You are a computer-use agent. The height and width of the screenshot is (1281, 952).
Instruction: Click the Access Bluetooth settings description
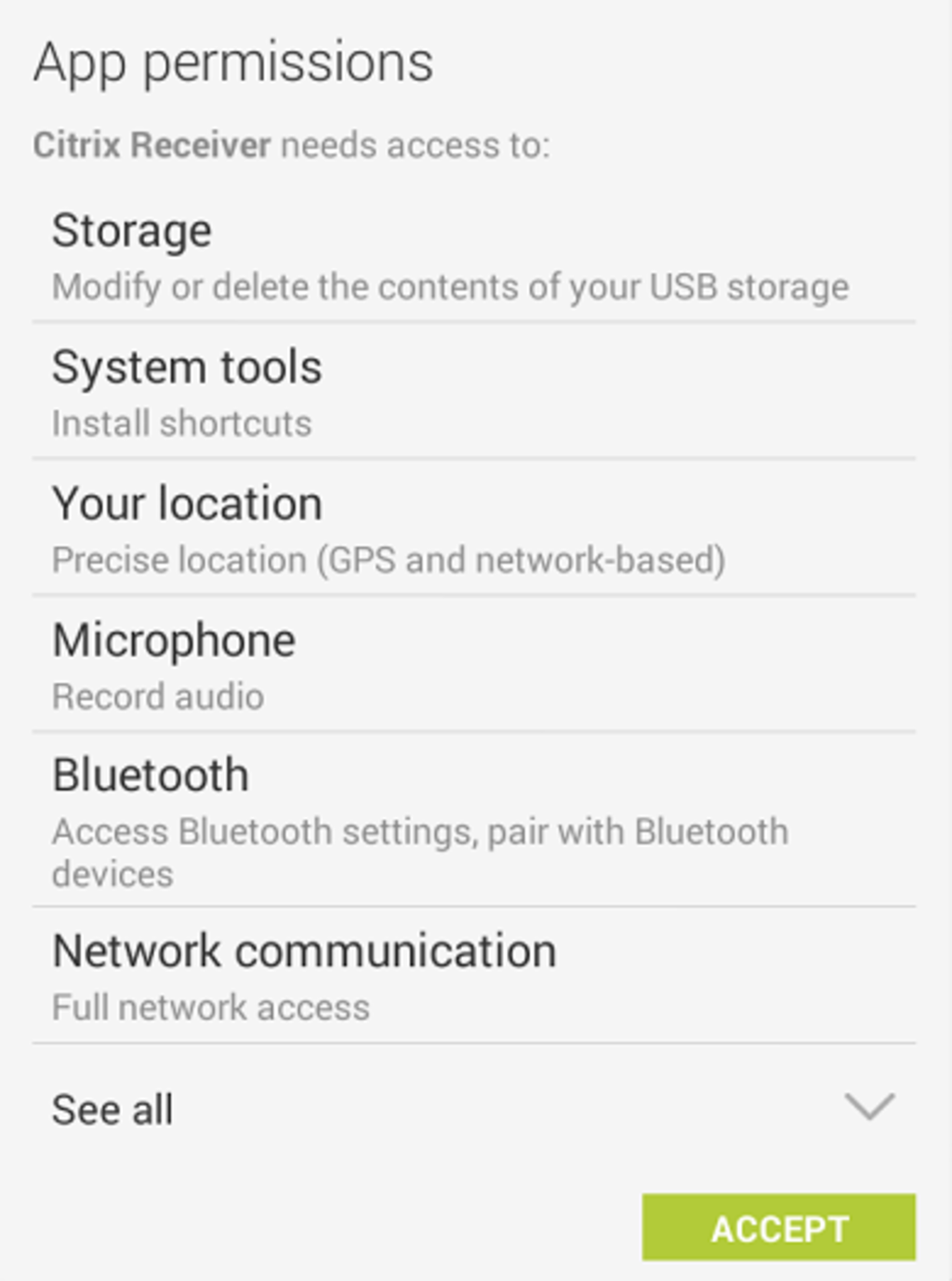point(419,832)
